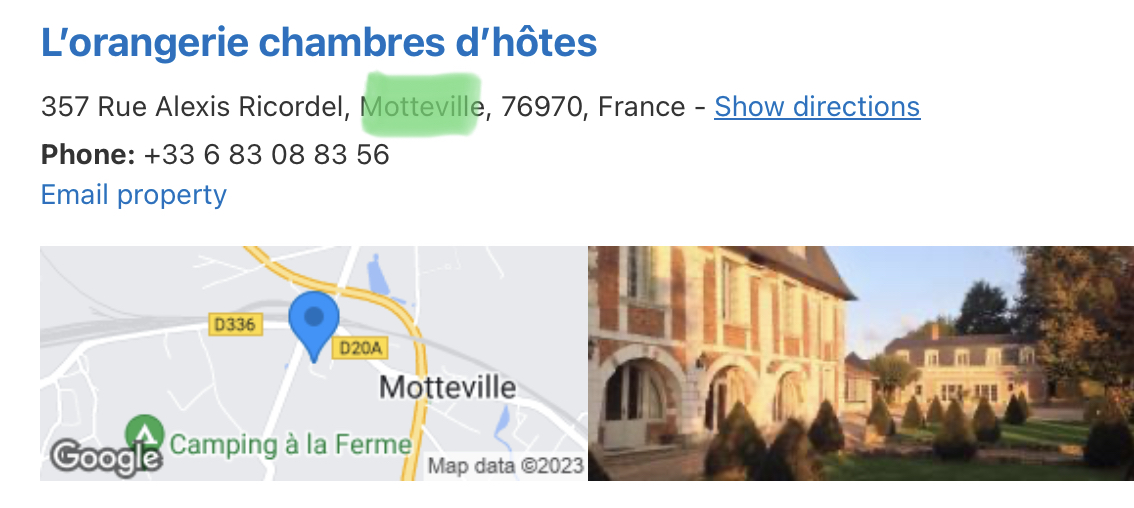Screen dimensions: 1134x508
Task: Tap Show directions link
Action: pyautogui.click(x=816, y=106)
